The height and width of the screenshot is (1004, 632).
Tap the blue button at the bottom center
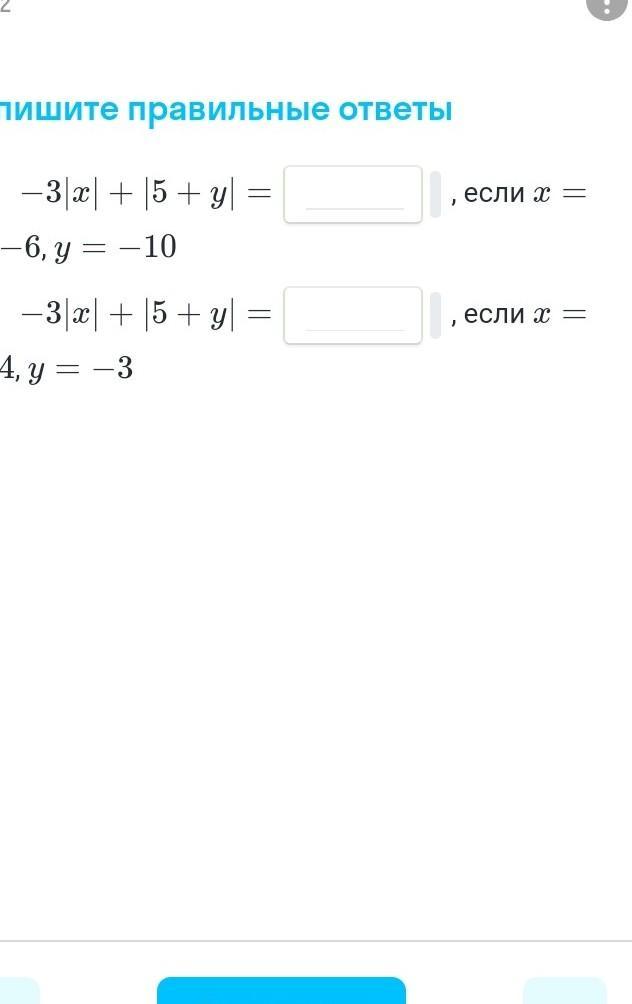click(x=281, y=990)
